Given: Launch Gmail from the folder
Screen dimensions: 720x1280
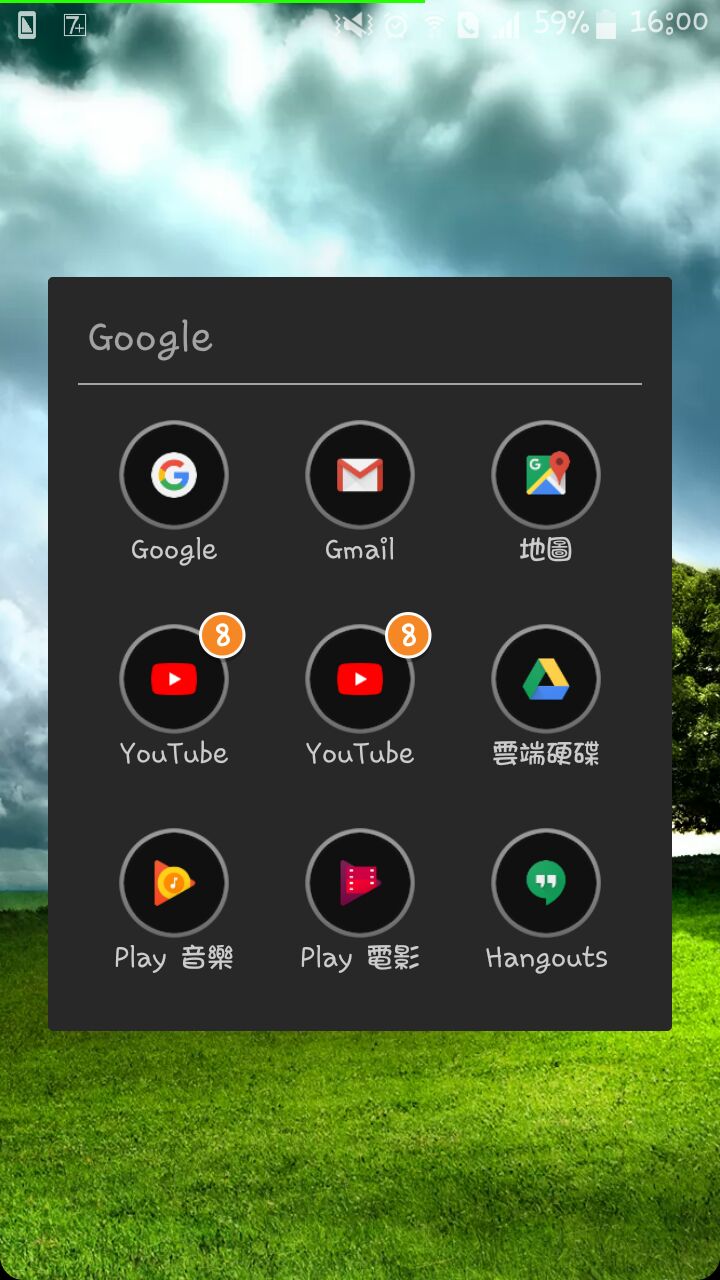Looking at the screenshot, I should pos(360,475).
